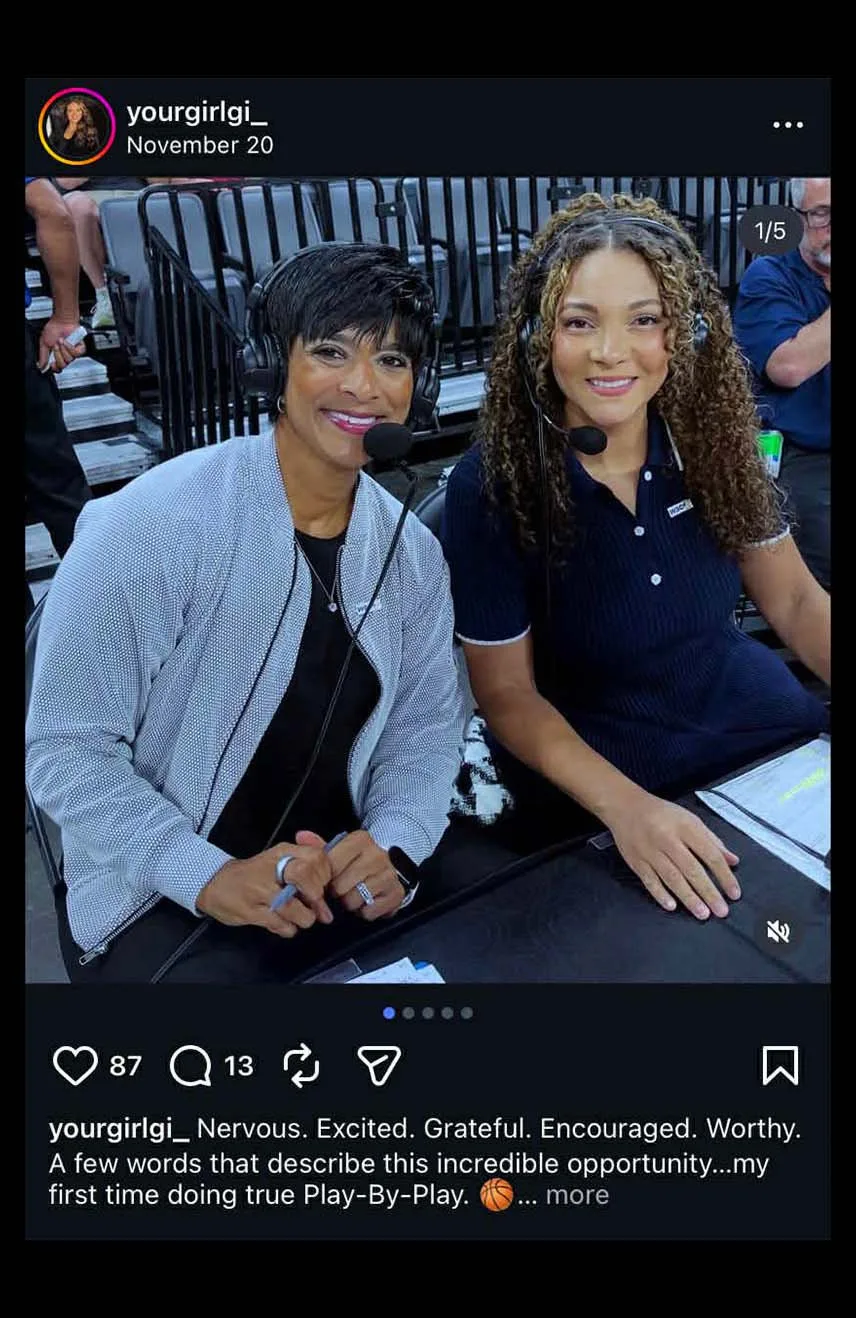
Task: Like the post with the heart icon
Action: pyautogui.click(x=75, y=1066)
